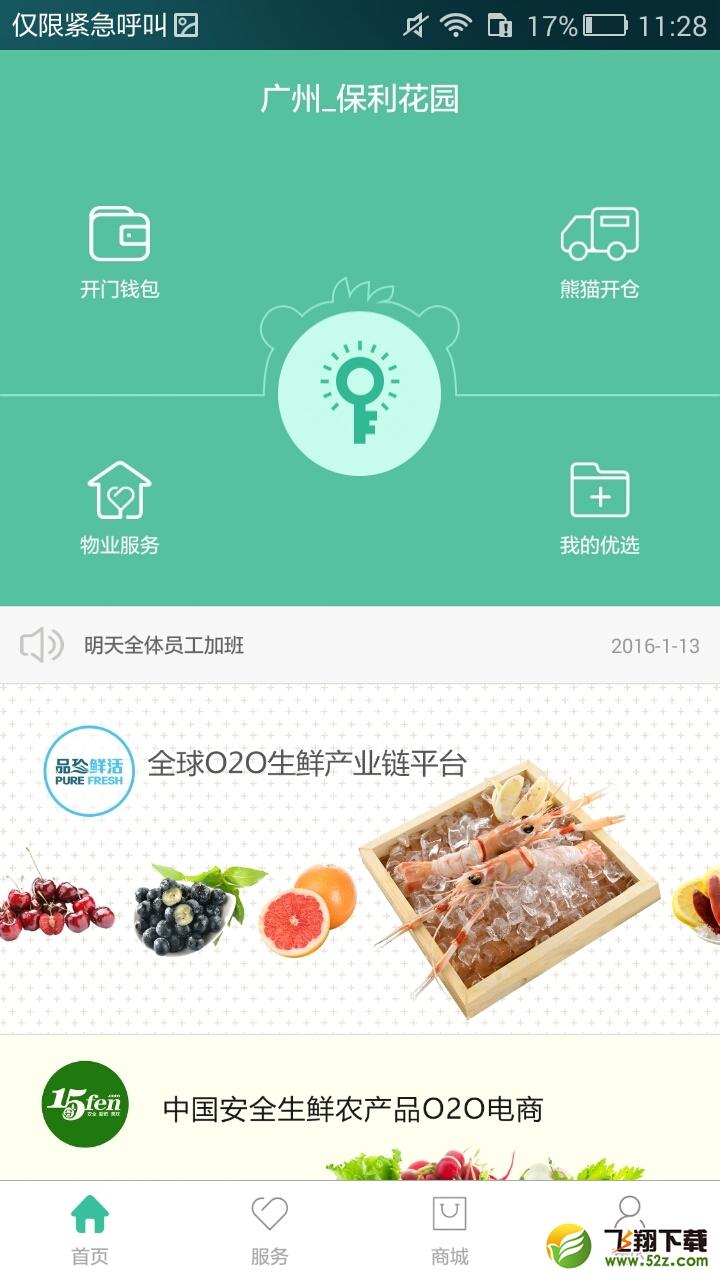Tap the central key unlock button

tap(359, 394)
